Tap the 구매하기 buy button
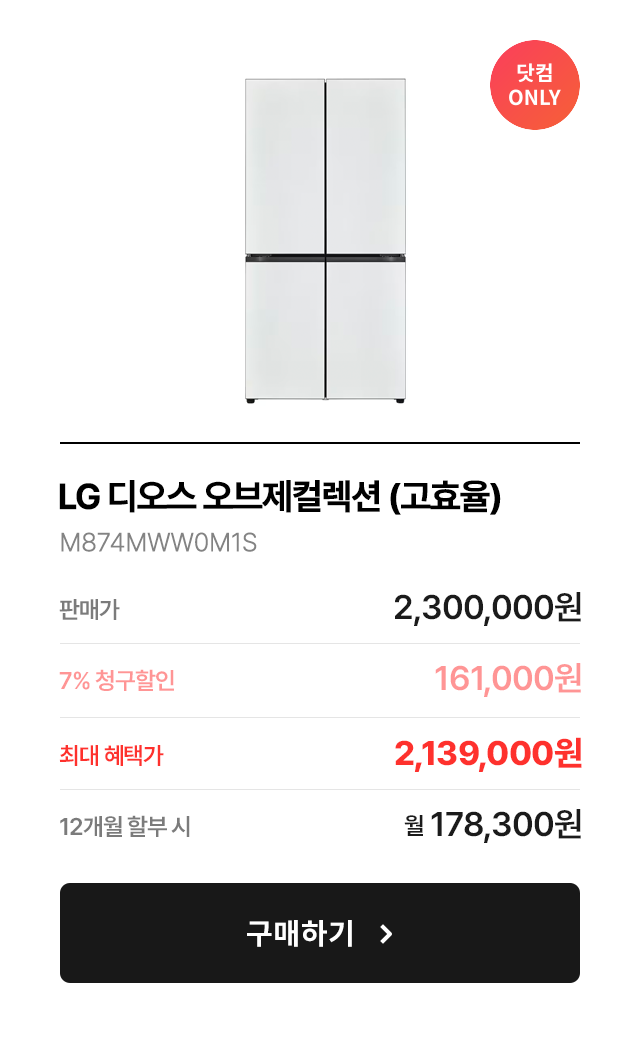Screen dimensions: 640x1043 pyautogui.click(x=320, y=933)
